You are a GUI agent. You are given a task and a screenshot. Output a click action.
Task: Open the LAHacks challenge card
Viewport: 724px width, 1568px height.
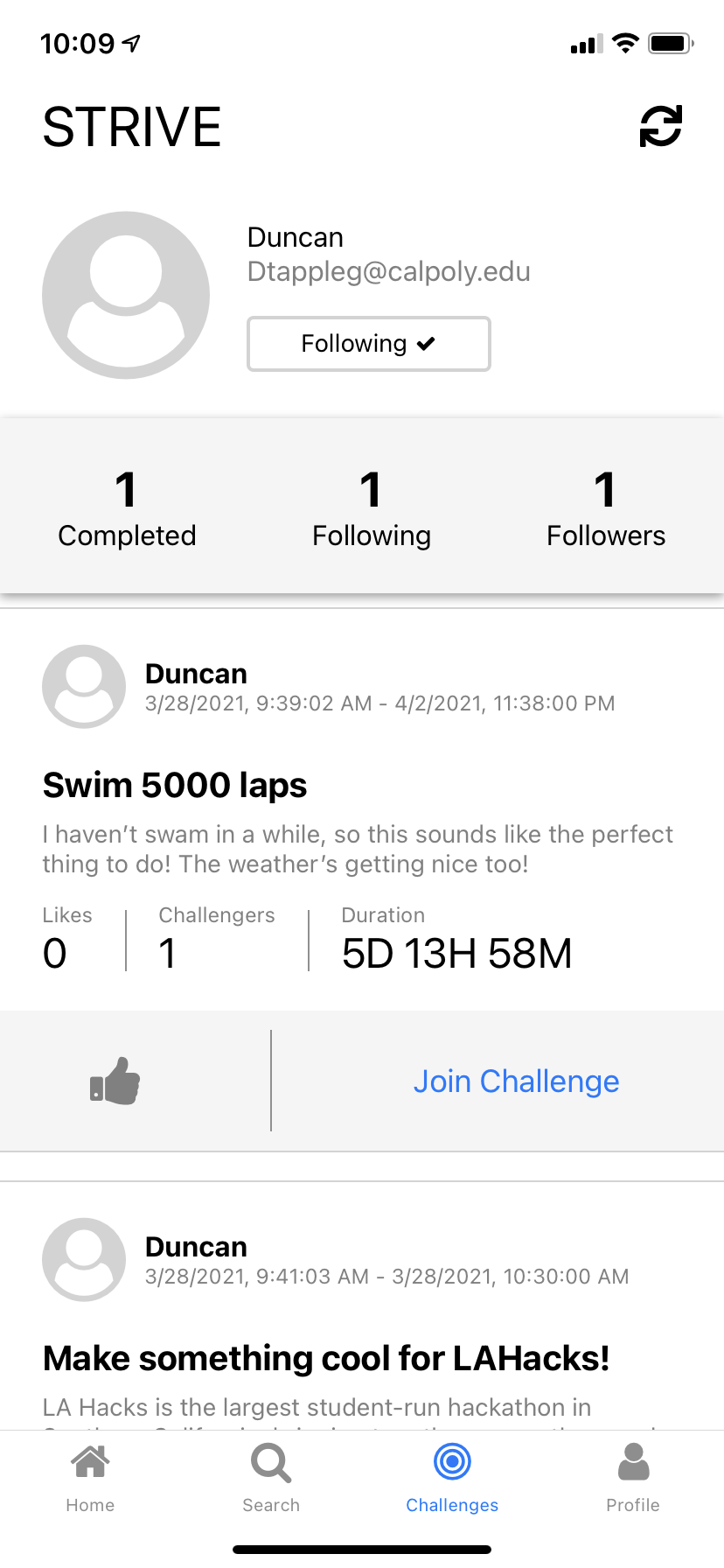click(x=325, y=1358)
